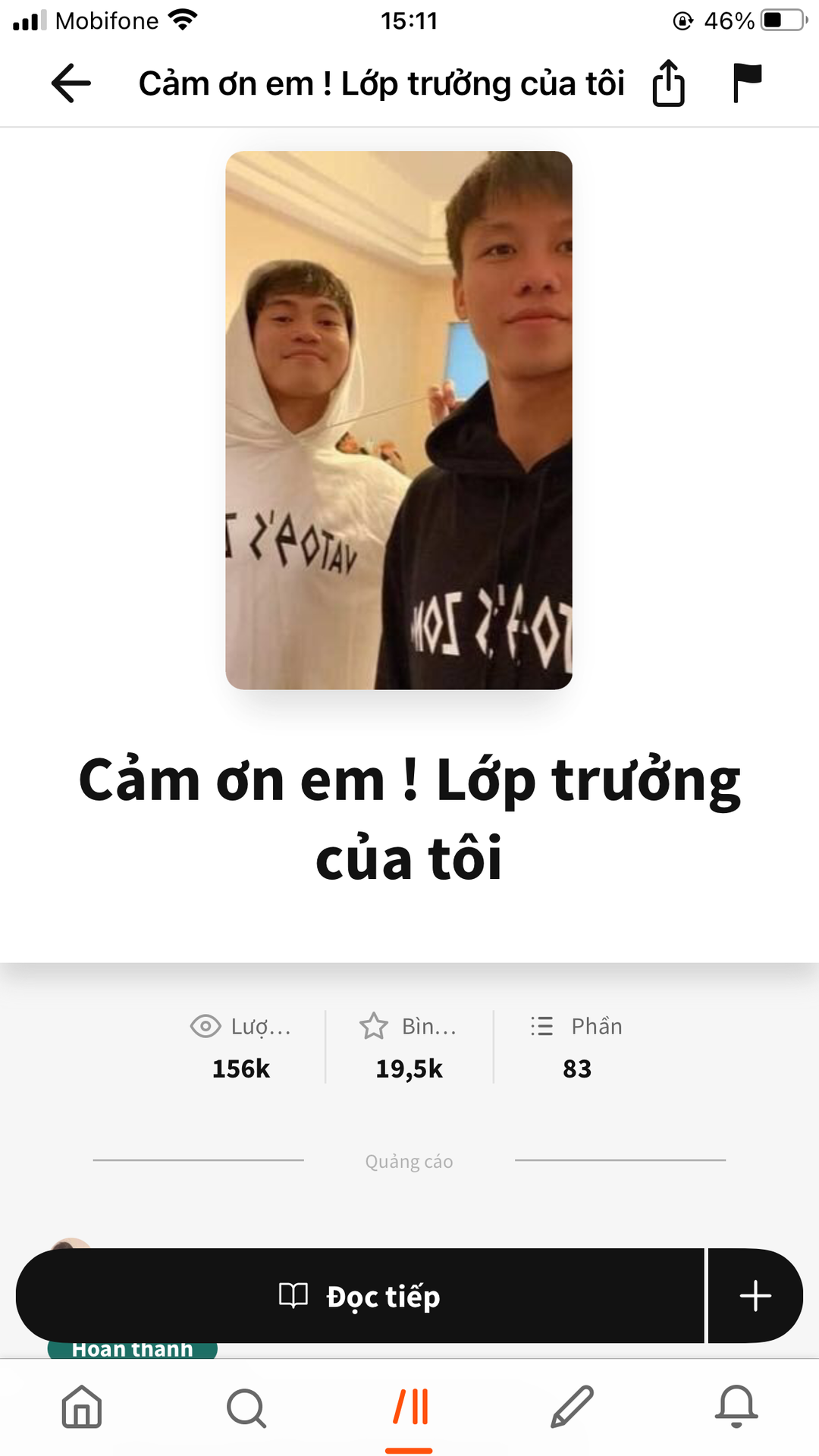Open the notifications bell tab

click(x=736, y=1407)
